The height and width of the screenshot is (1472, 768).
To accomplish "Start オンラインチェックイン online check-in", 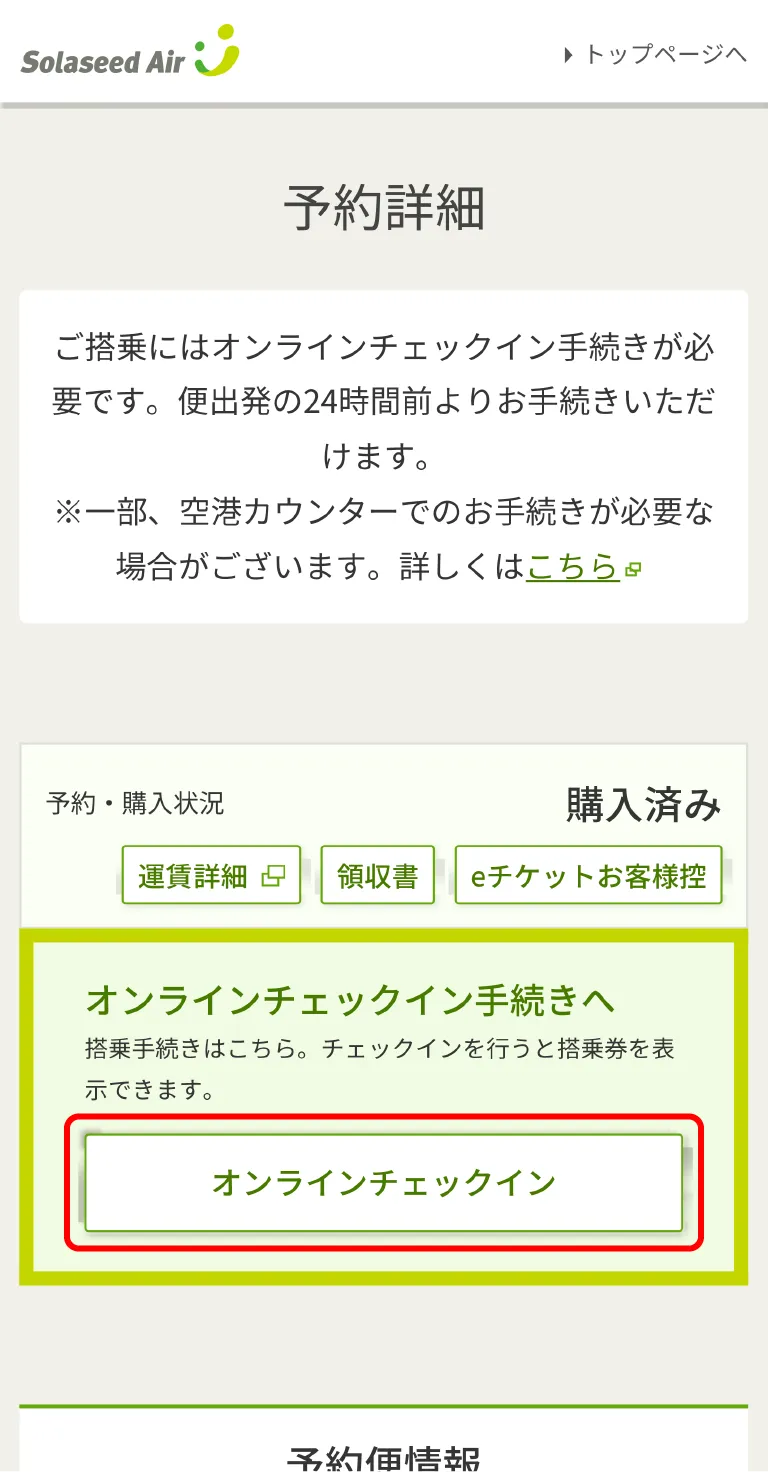I will tap(383, 1182).
